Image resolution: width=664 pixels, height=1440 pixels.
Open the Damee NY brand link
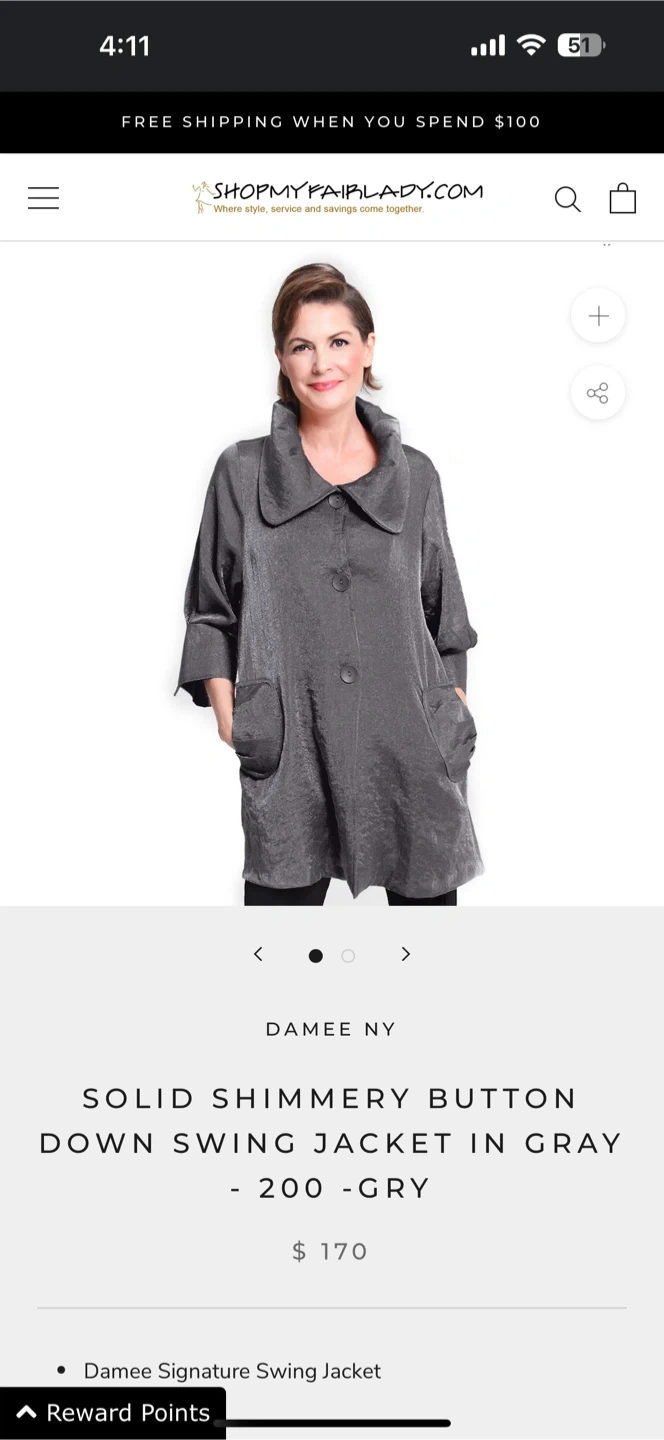pyautogui.click(x=331, y=1029)
